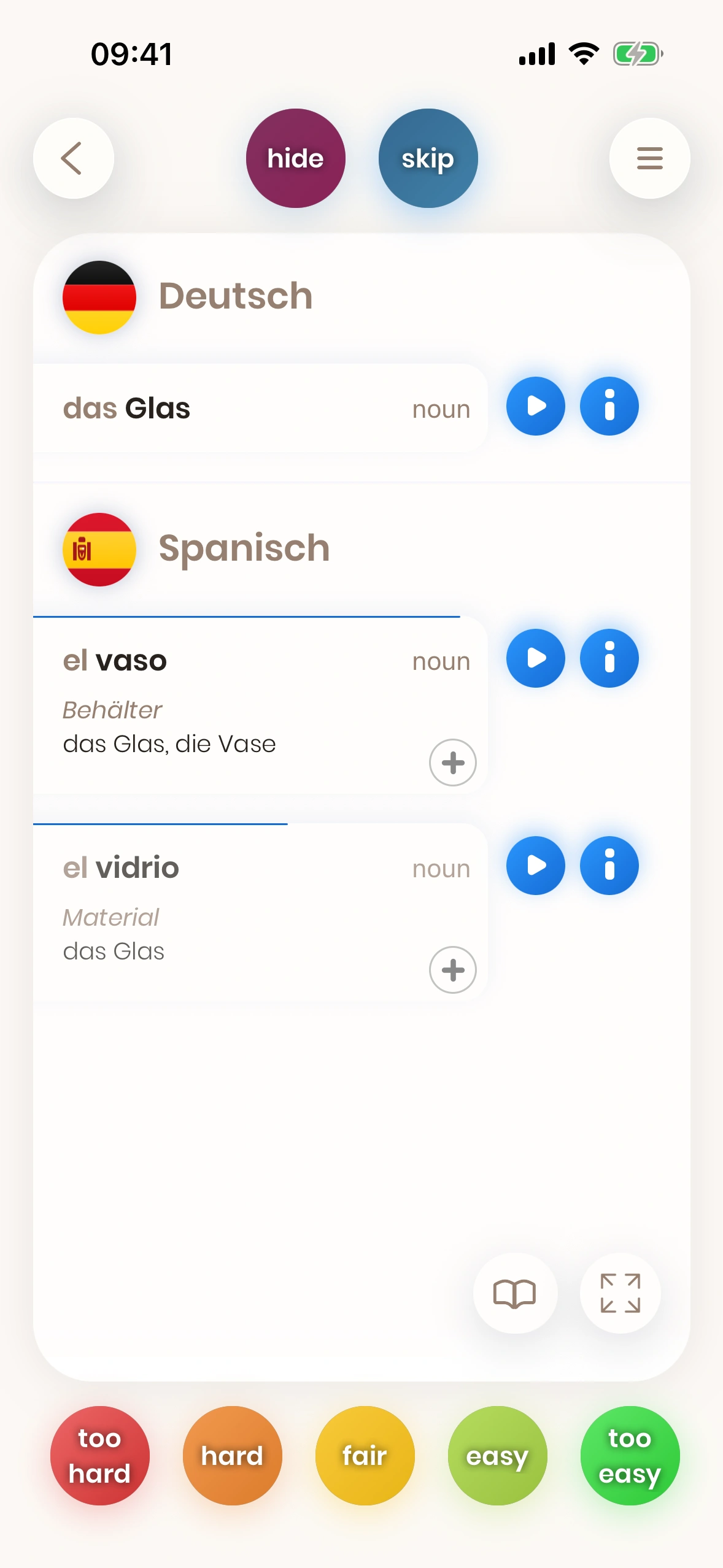Image resolution: width=723 pixels, height=1568 pixels.
Task: Tap the hide button
Action: tap(295, 158)
